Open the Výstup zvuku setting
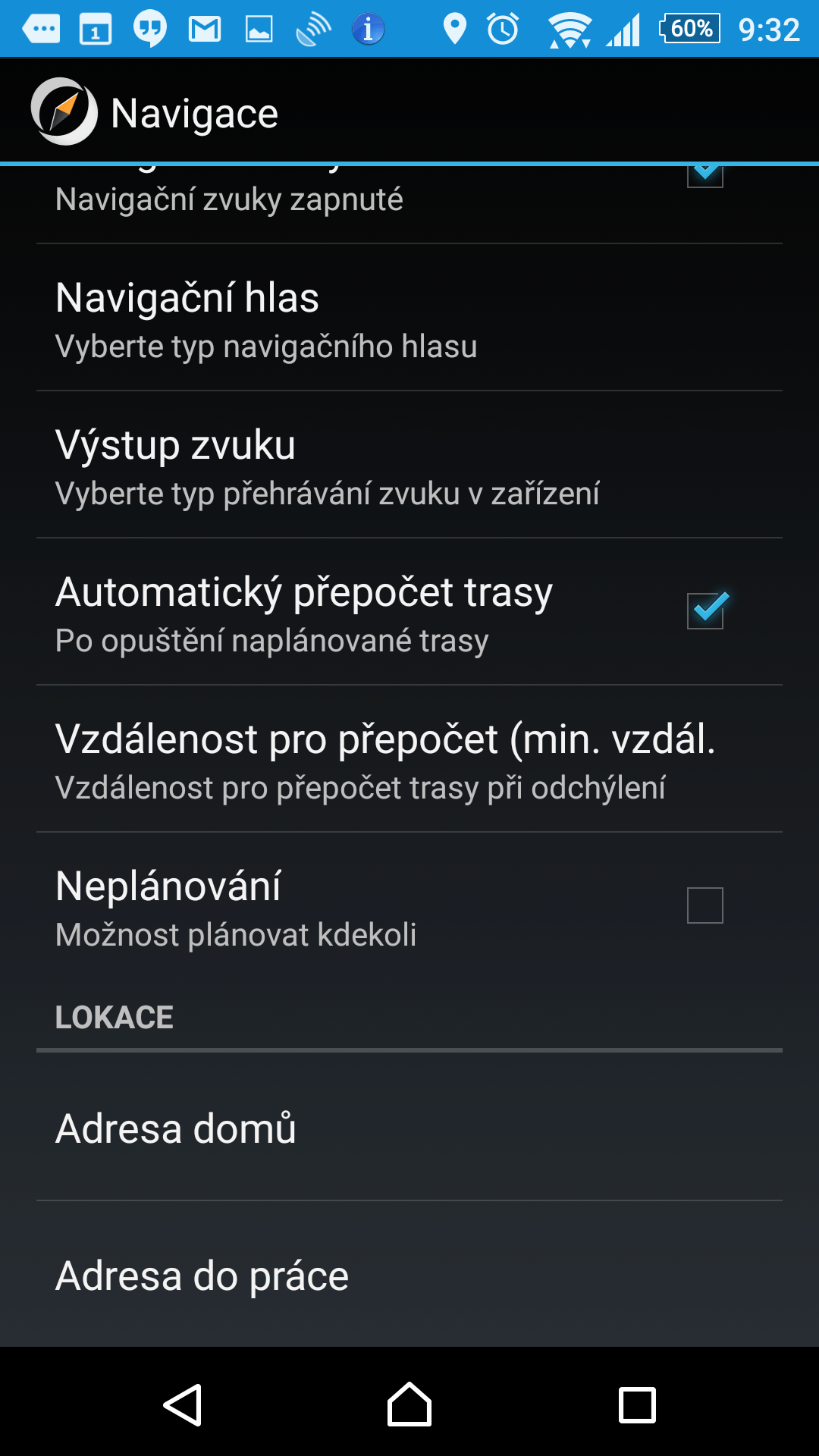The width and height of the screenshot is (819, 1456). (409, 466)
